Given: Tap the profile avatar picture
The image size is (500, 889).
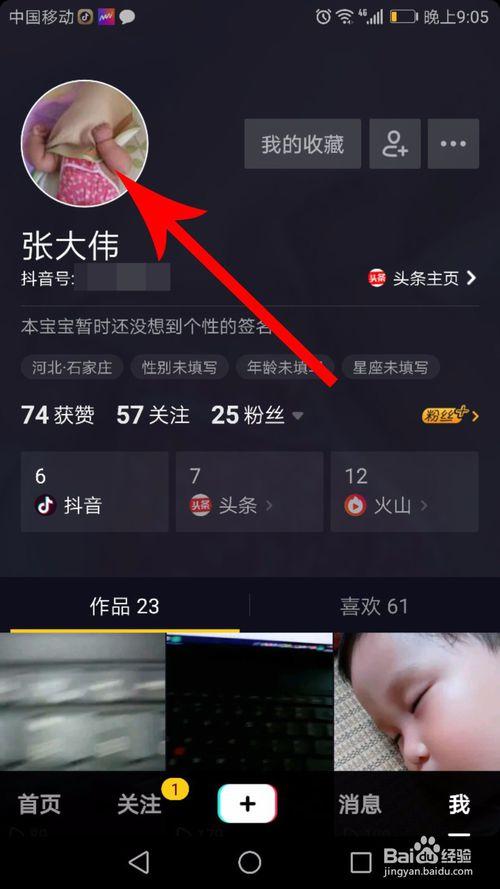Looking at the screenshot, I should pos(85,143).
